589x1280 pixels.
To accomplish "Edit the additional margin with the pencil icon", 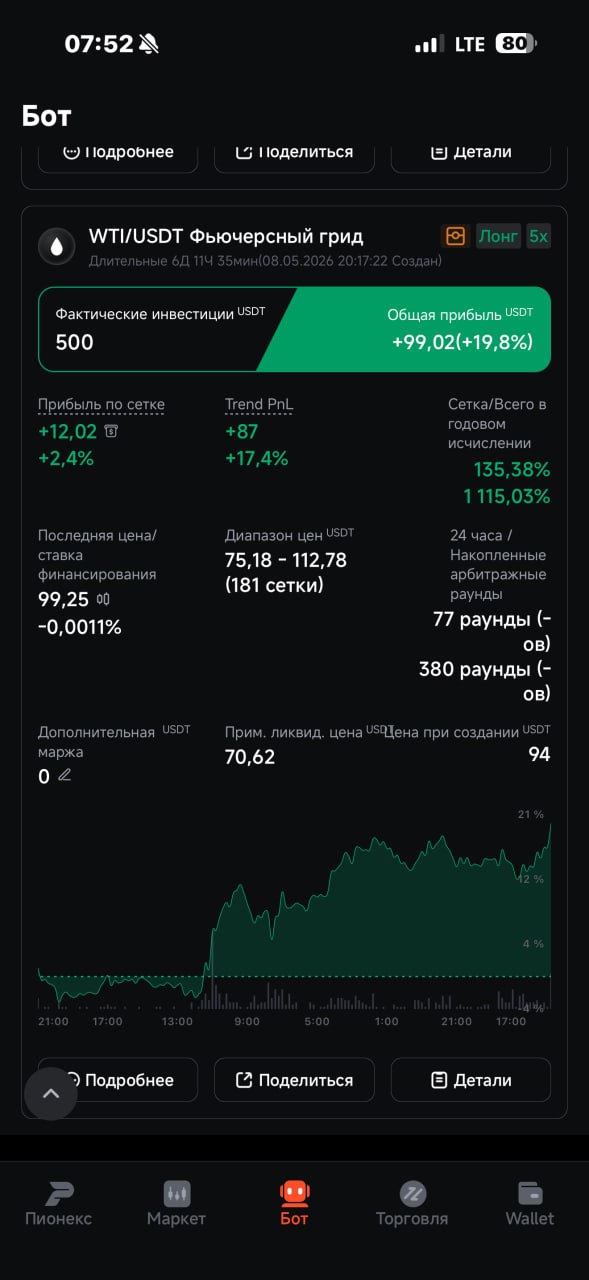I will (65, 775).
